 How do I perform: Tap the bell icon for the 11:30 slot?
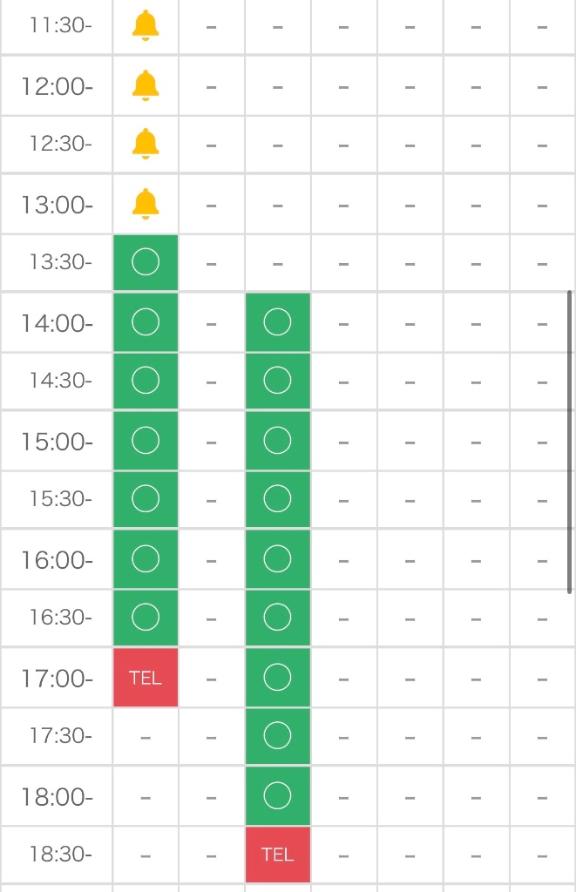click(x=146, y=26)
